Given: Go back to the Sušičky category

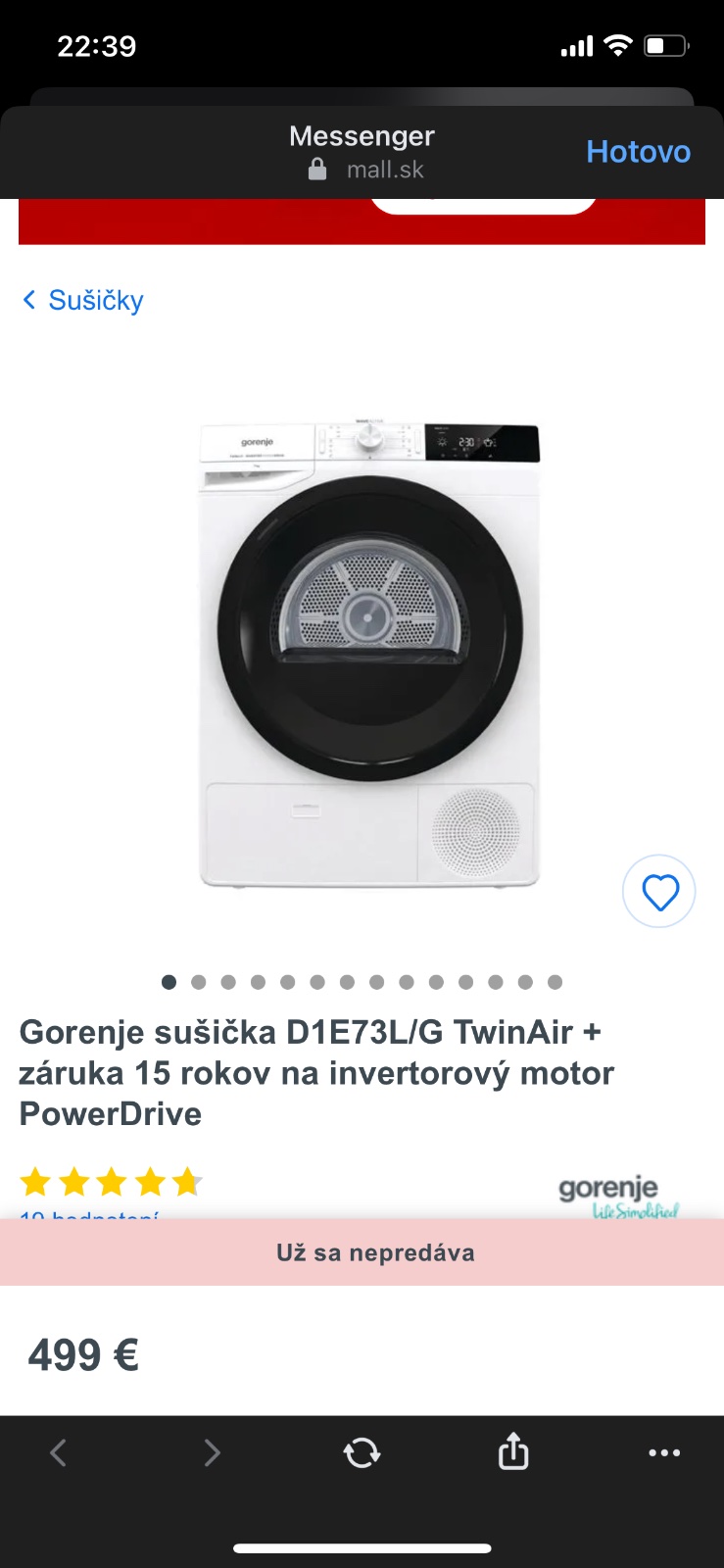Looking at the screenshot, I should click(x=83, y=300).
